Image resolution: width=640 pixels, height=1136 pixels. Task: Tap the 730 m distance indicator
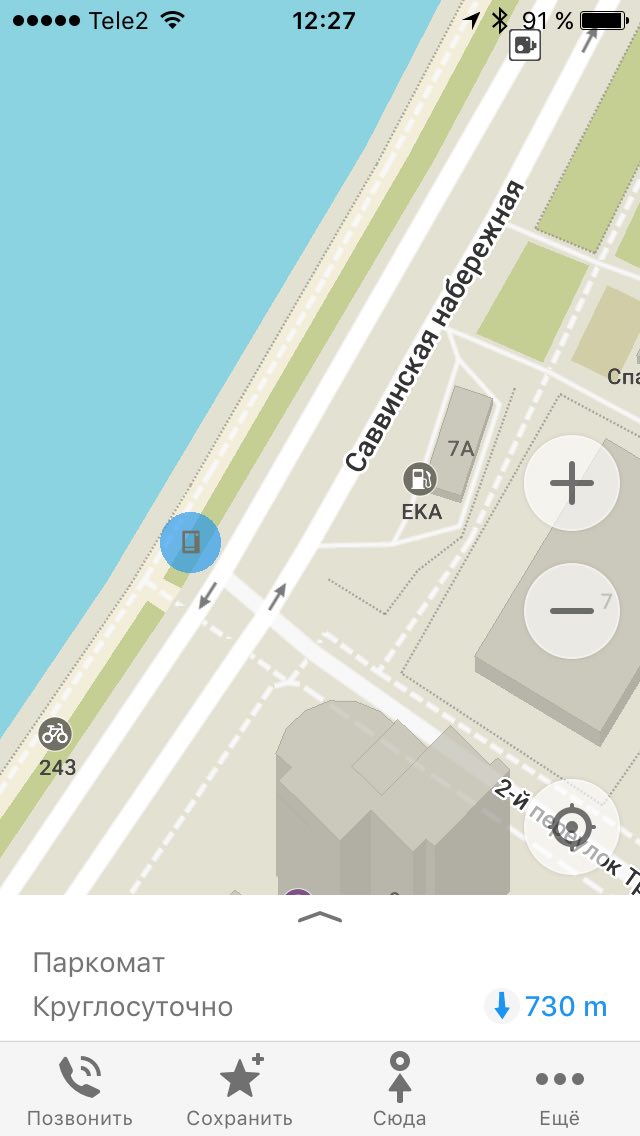point(547,1006)
